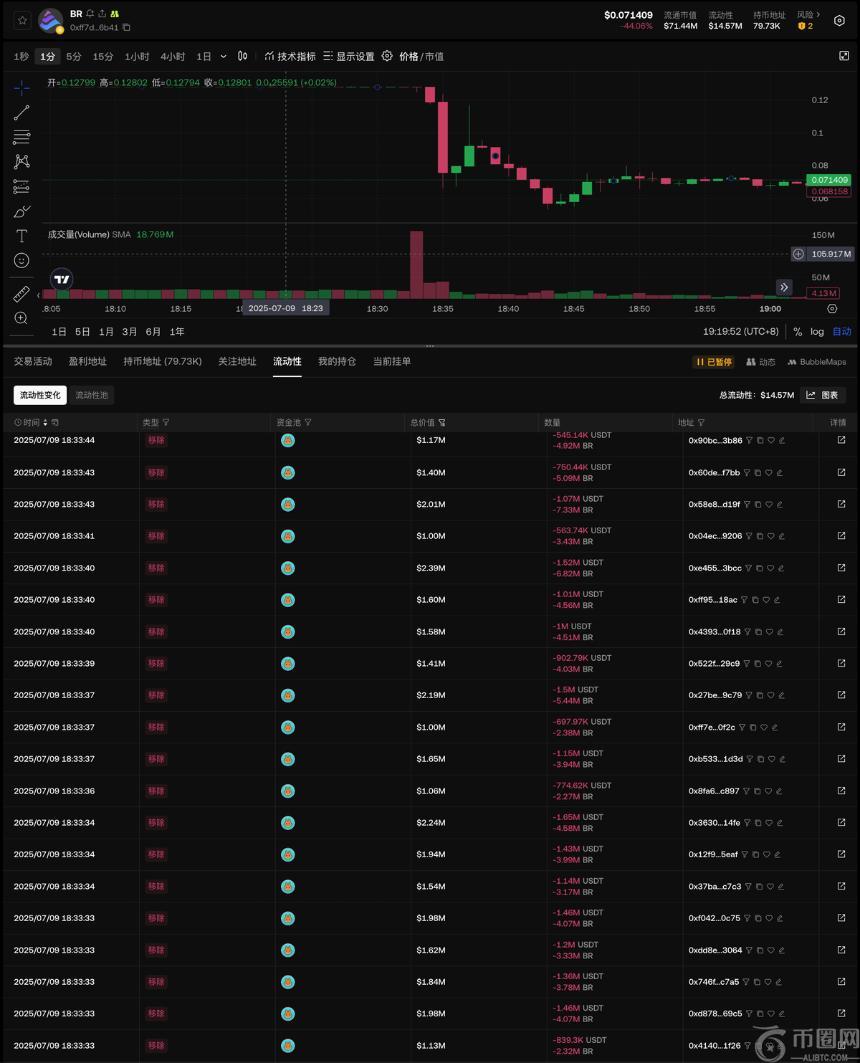Choose the 1月 date range

coord(106,331)
